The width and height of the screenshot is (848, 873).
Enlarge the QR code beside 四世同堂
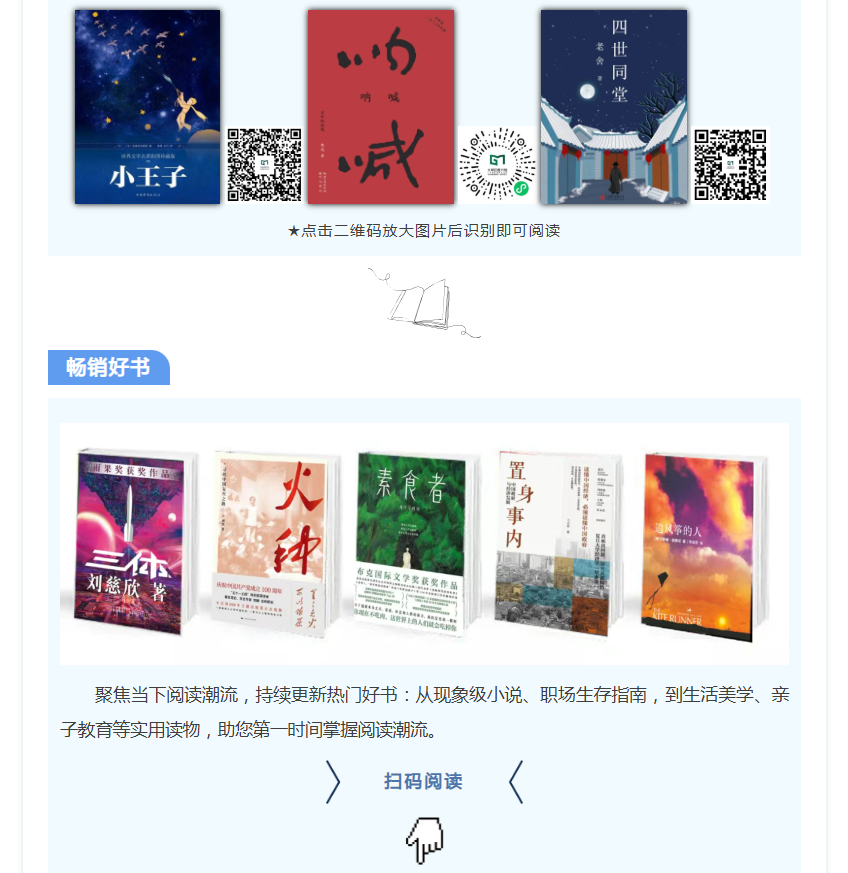730,164
